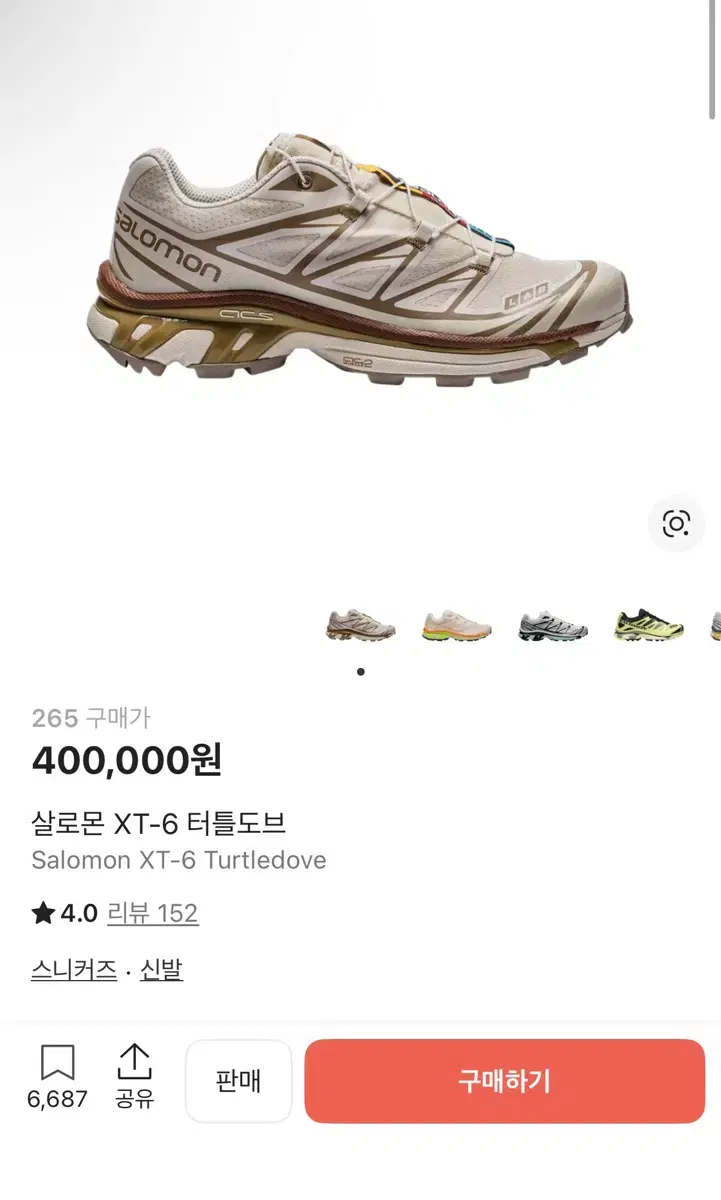Open the 신발 category link

pyautogui.click(x=161, y=969)
